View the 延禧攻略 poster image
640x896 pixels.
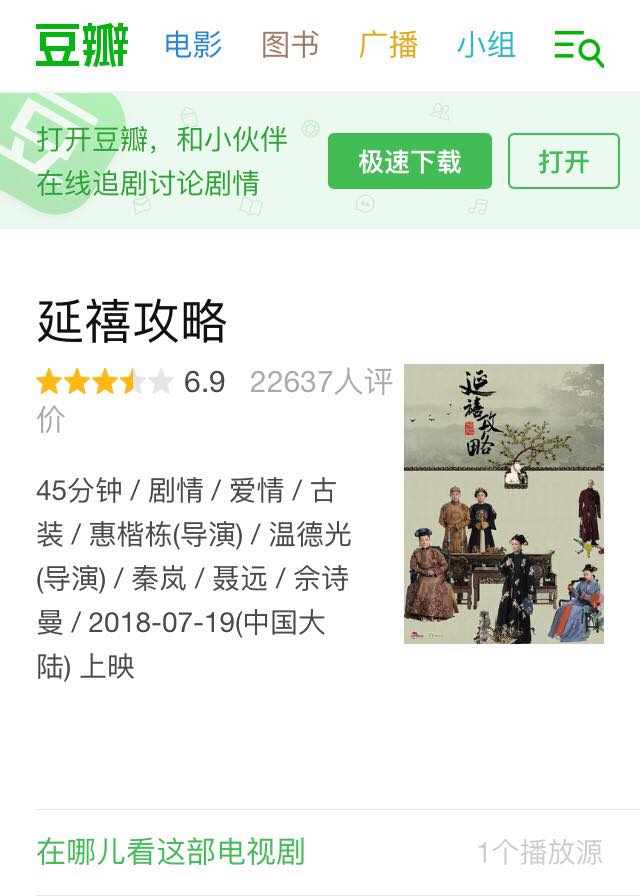coord(504,503)
